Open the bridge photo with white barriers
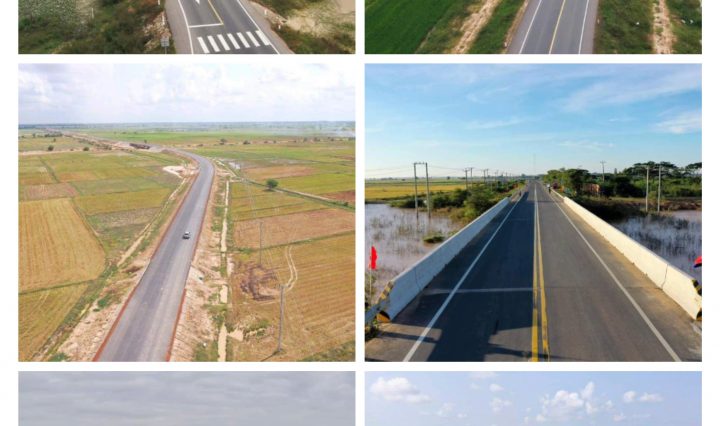Screen dimensions: 720x426 (532, 212)
